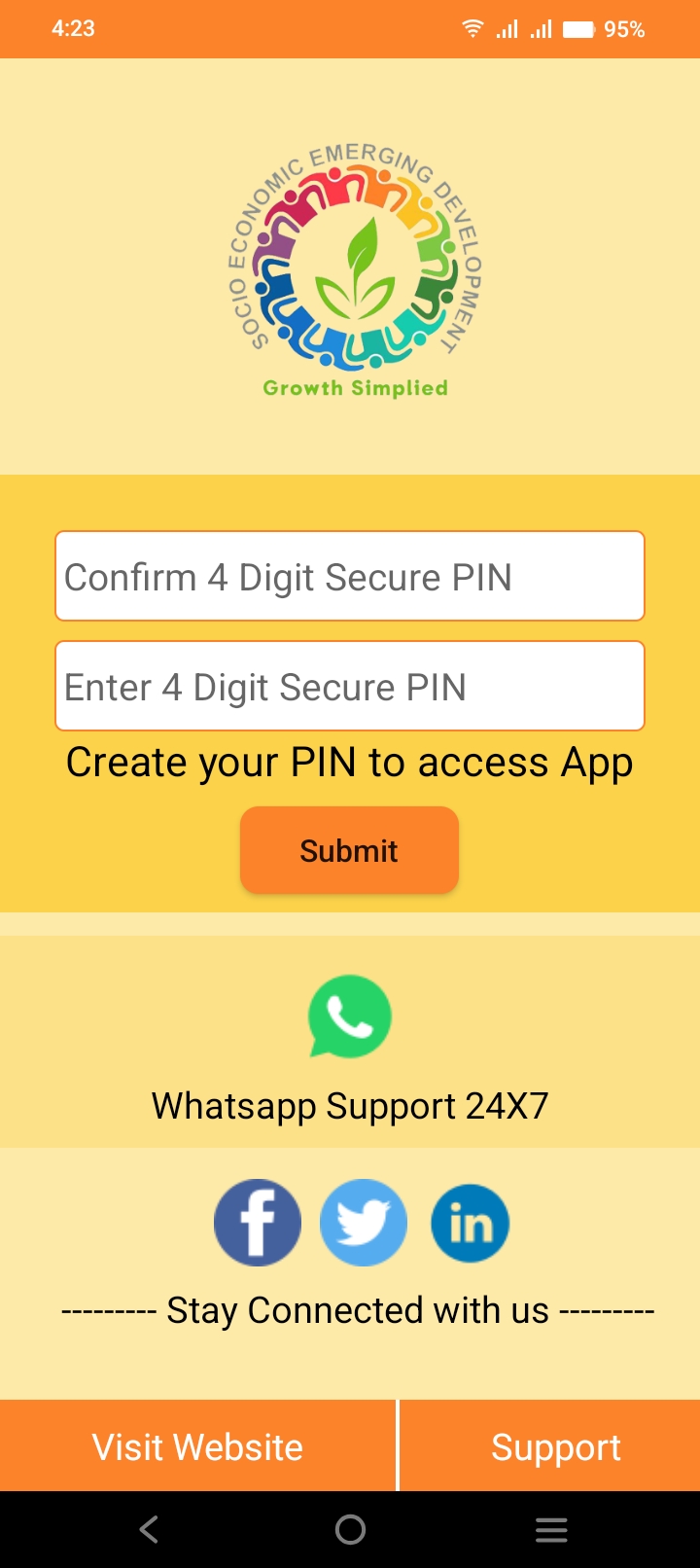Tap the Whatsapp Support 24X7 label

coord(350,1105)
